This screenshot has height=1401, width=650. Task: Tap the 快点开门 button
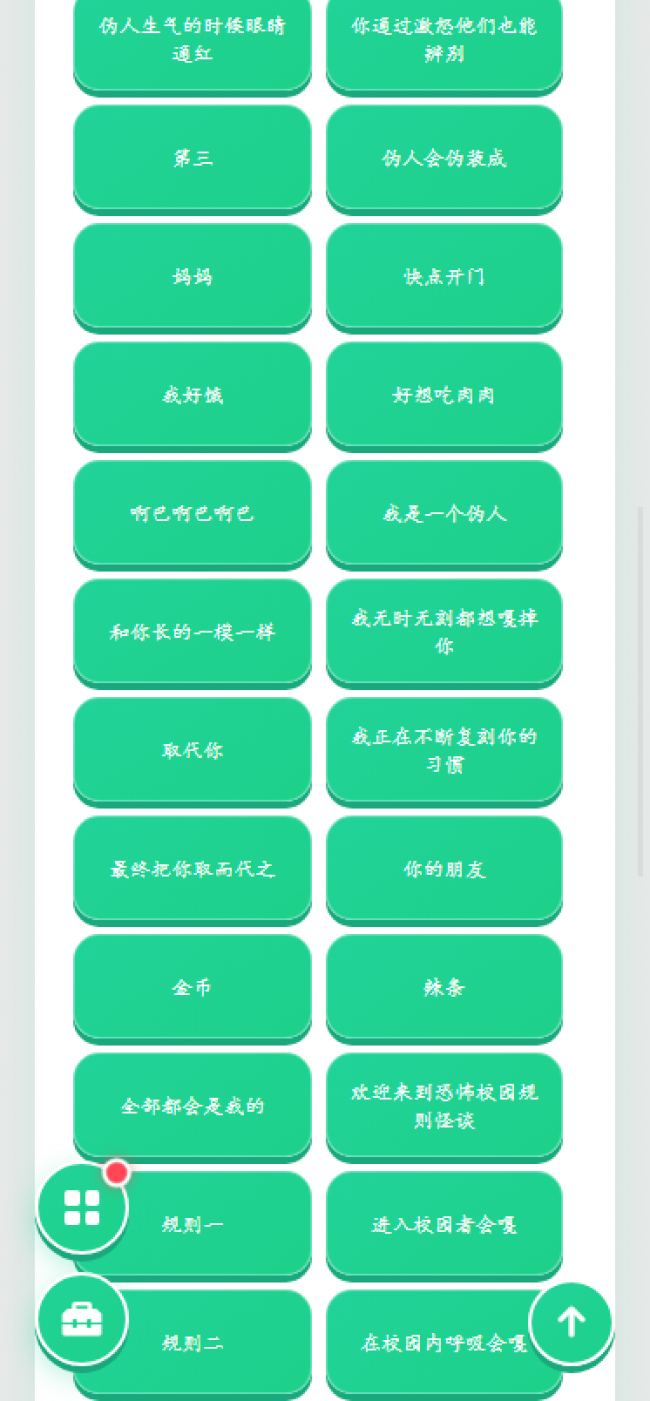point(444,277)
